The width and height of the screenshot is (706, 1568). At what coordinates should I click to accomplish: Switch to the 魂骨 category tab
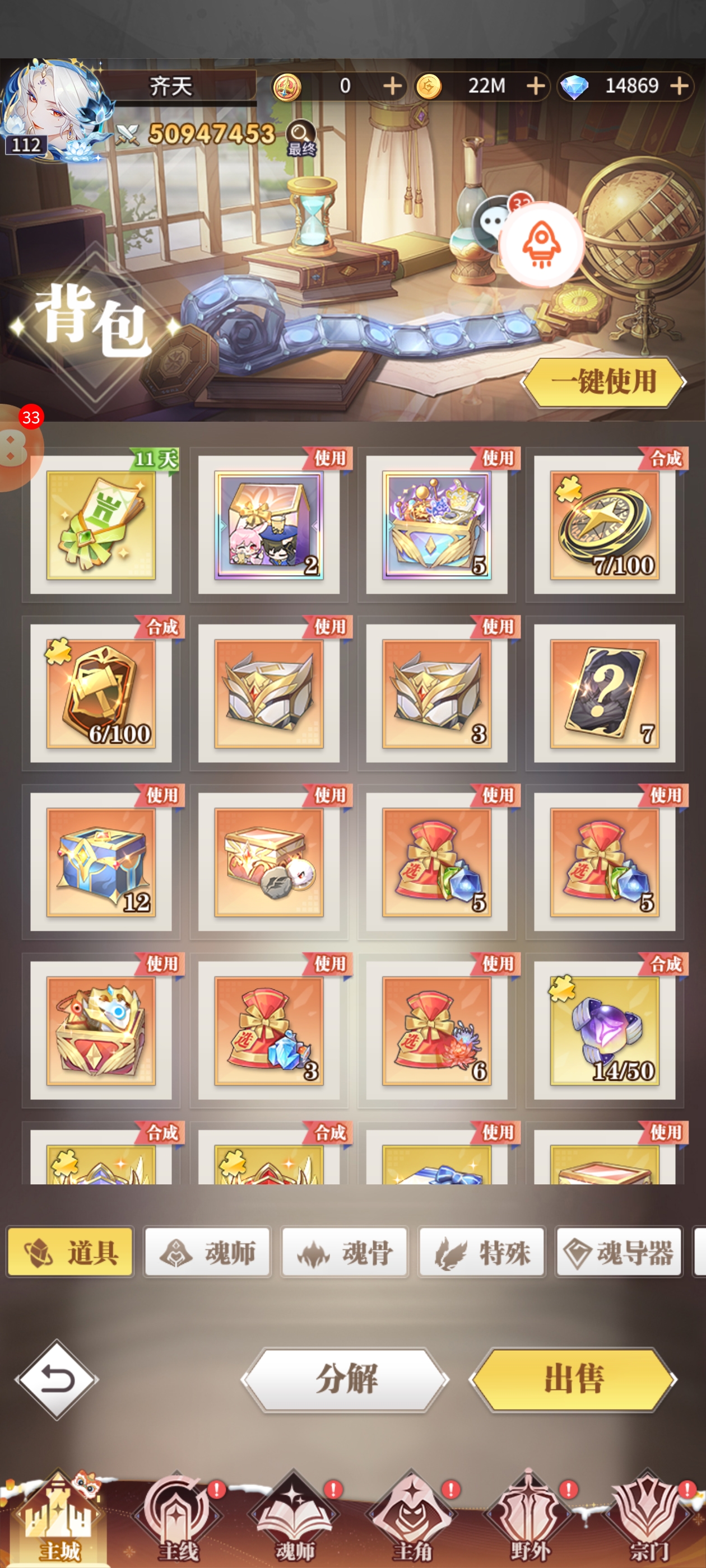tap(345, 1253)
